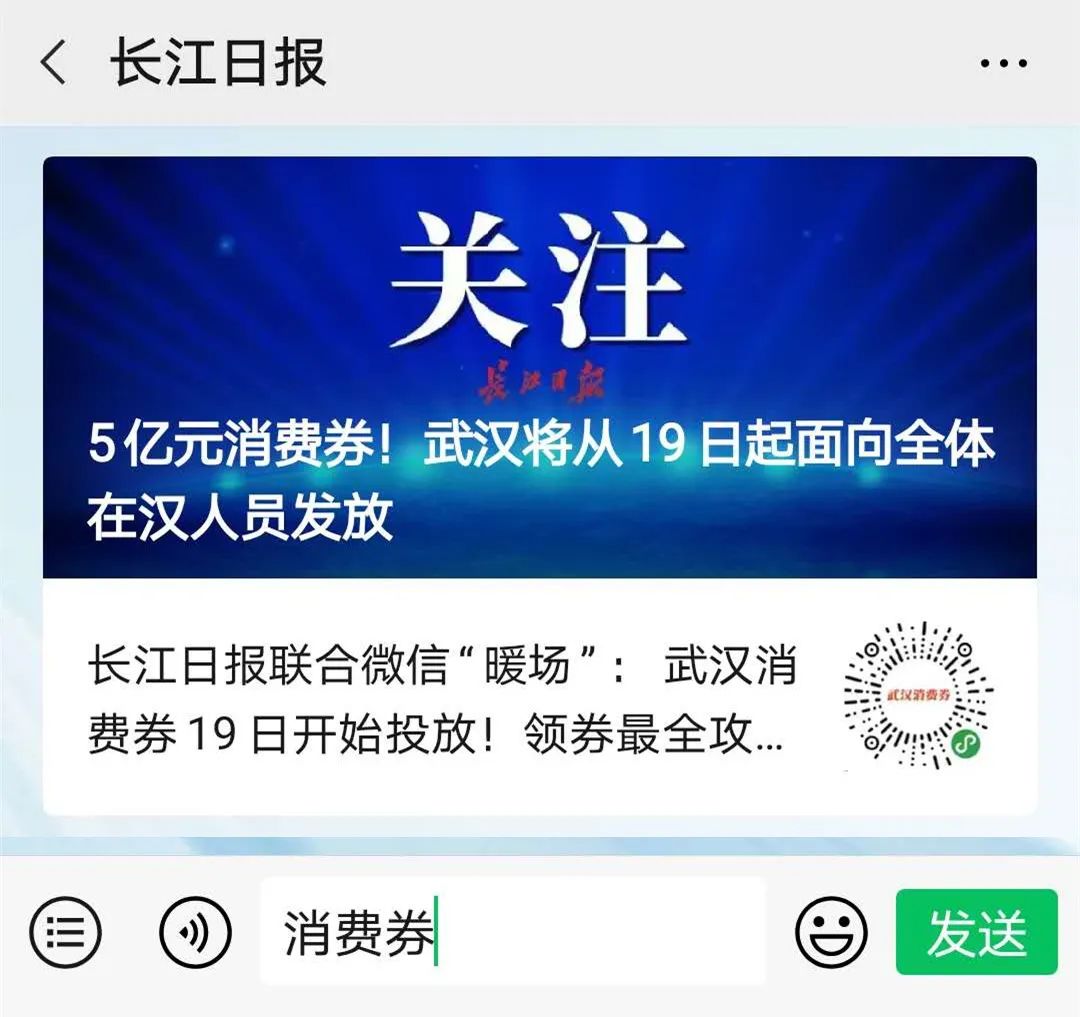Open the three-dot overflow menu
The width and height of the screenshot is (1080, 1017).
[1003, 64]
